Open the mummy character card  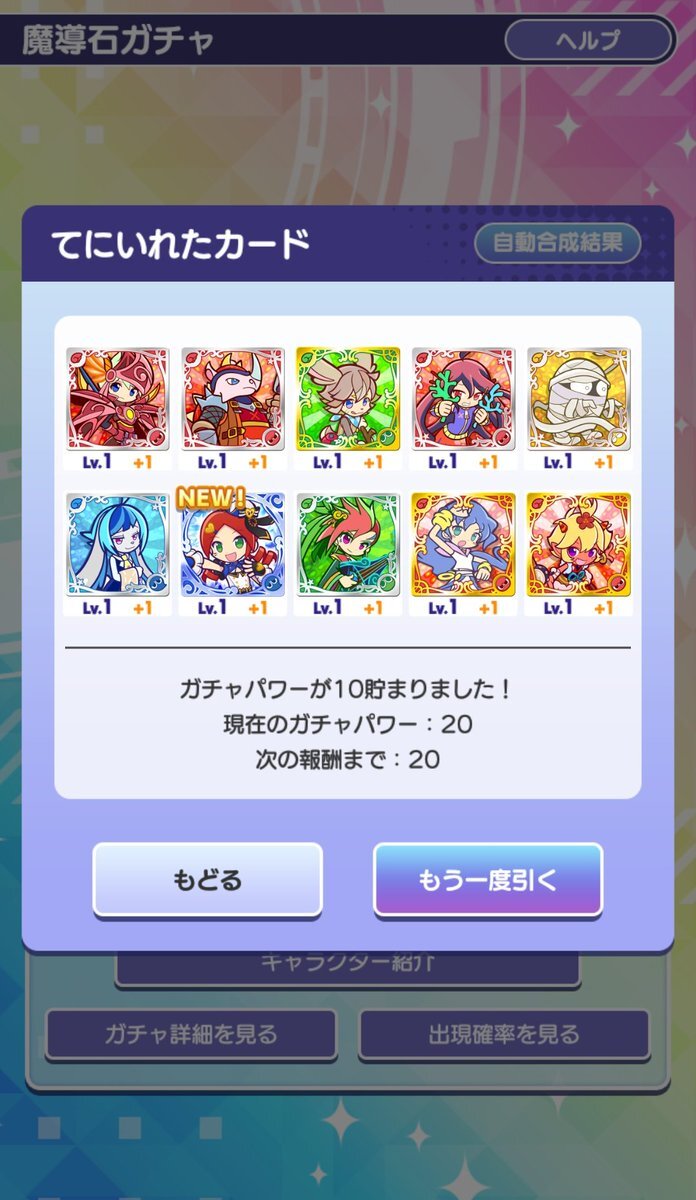point(578,399)
